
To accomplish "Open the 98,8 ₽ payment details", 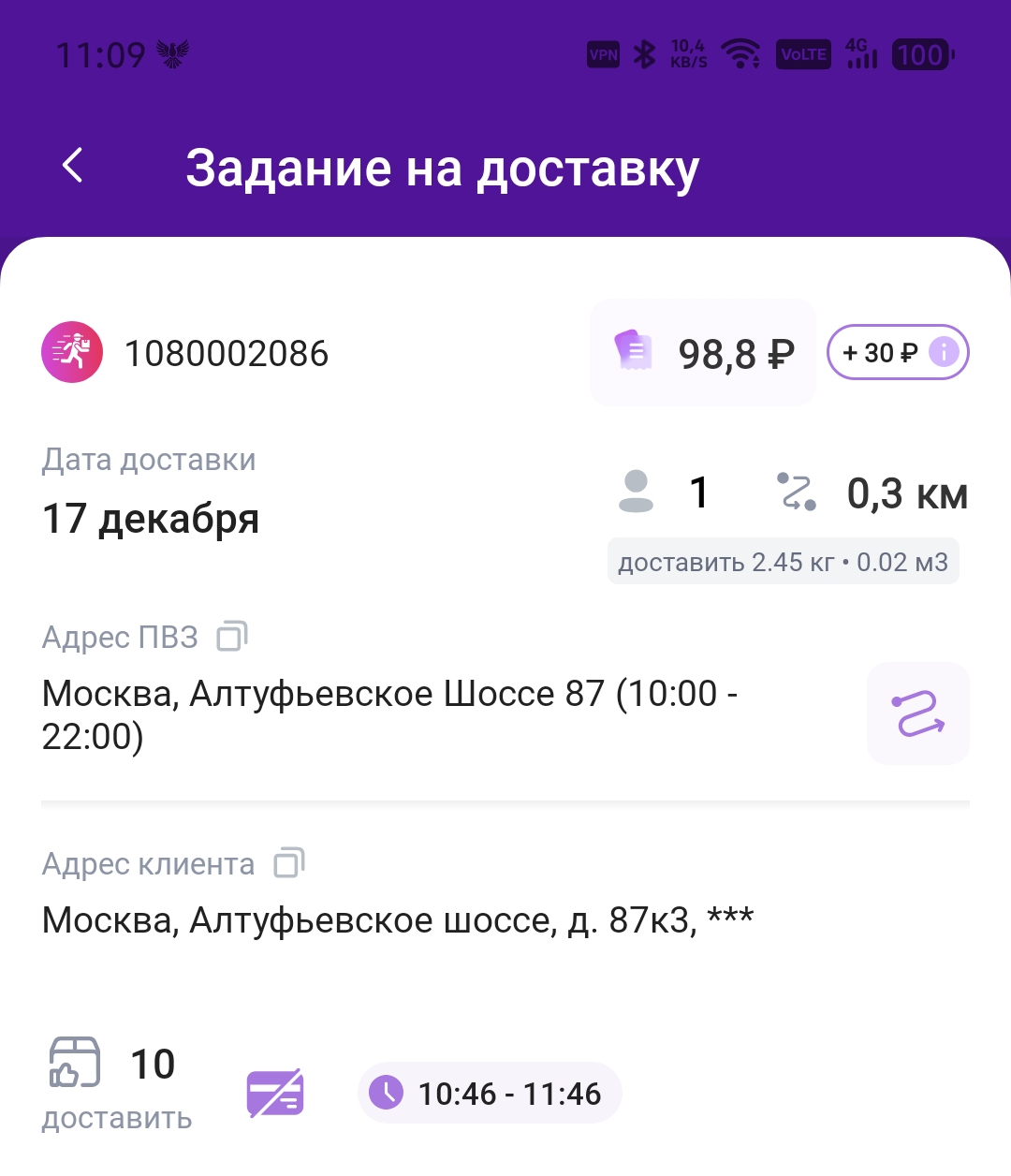I will point(703,353).
